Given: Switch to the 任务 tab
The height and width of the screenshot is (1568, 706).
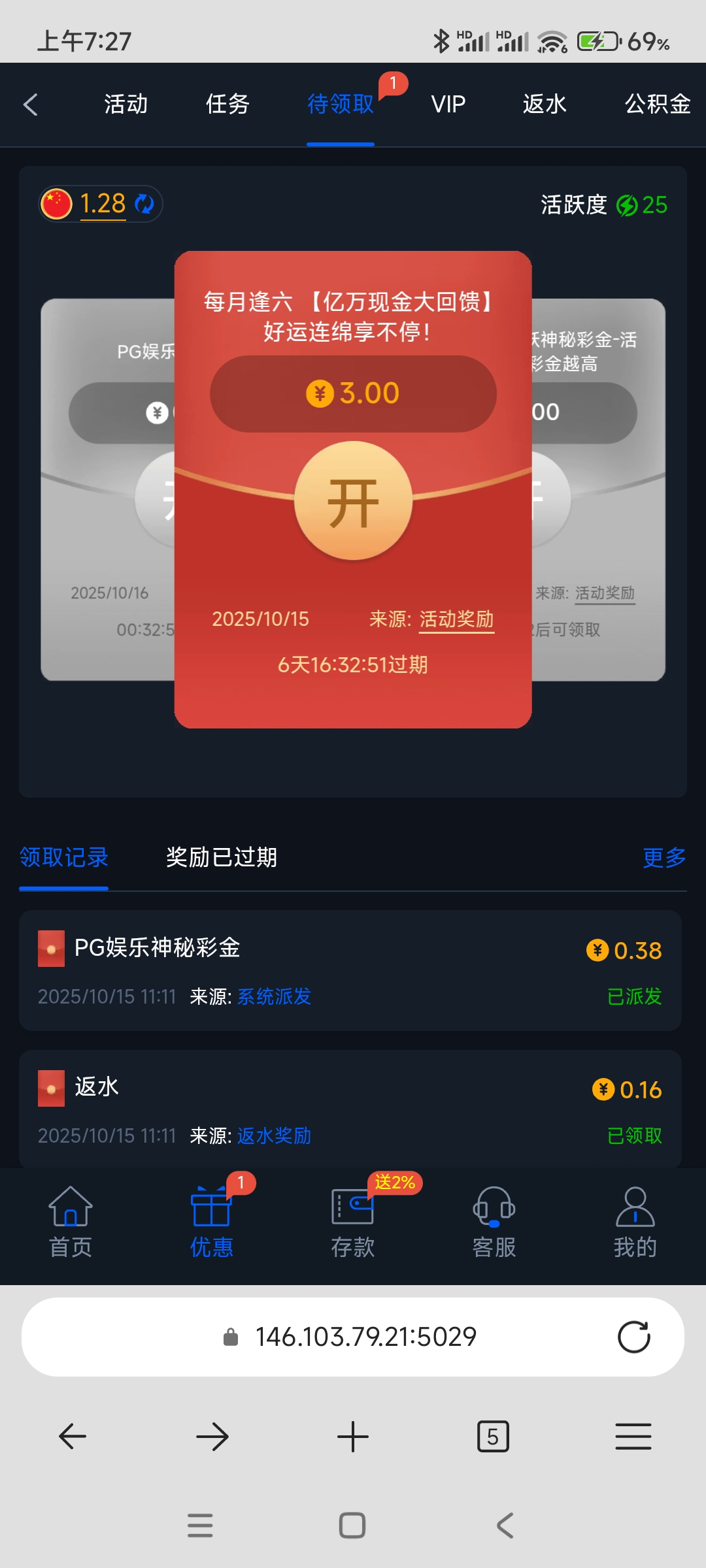Looking at the screenshot, I should pos(227,105).
